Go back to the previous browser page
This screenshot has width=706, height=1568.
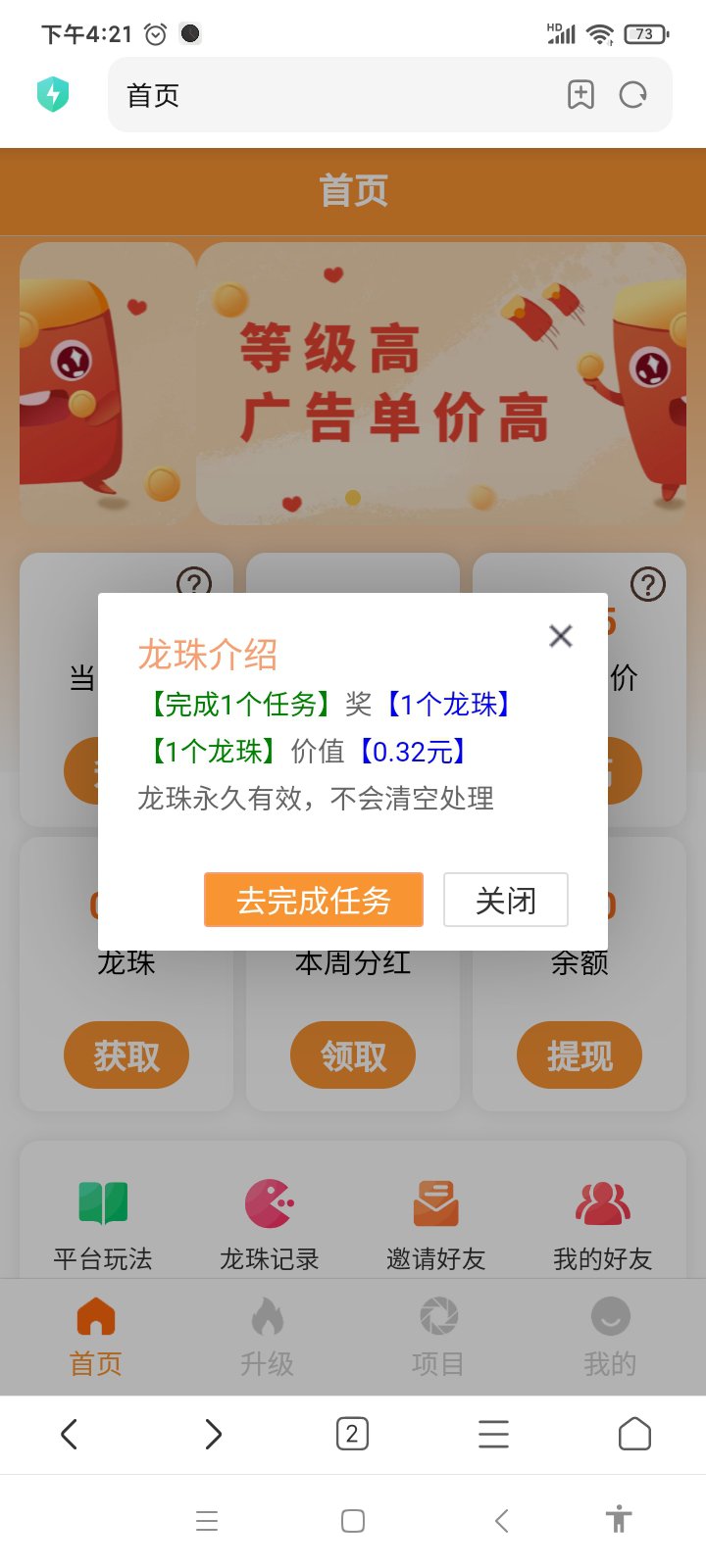pos(69,1435)
